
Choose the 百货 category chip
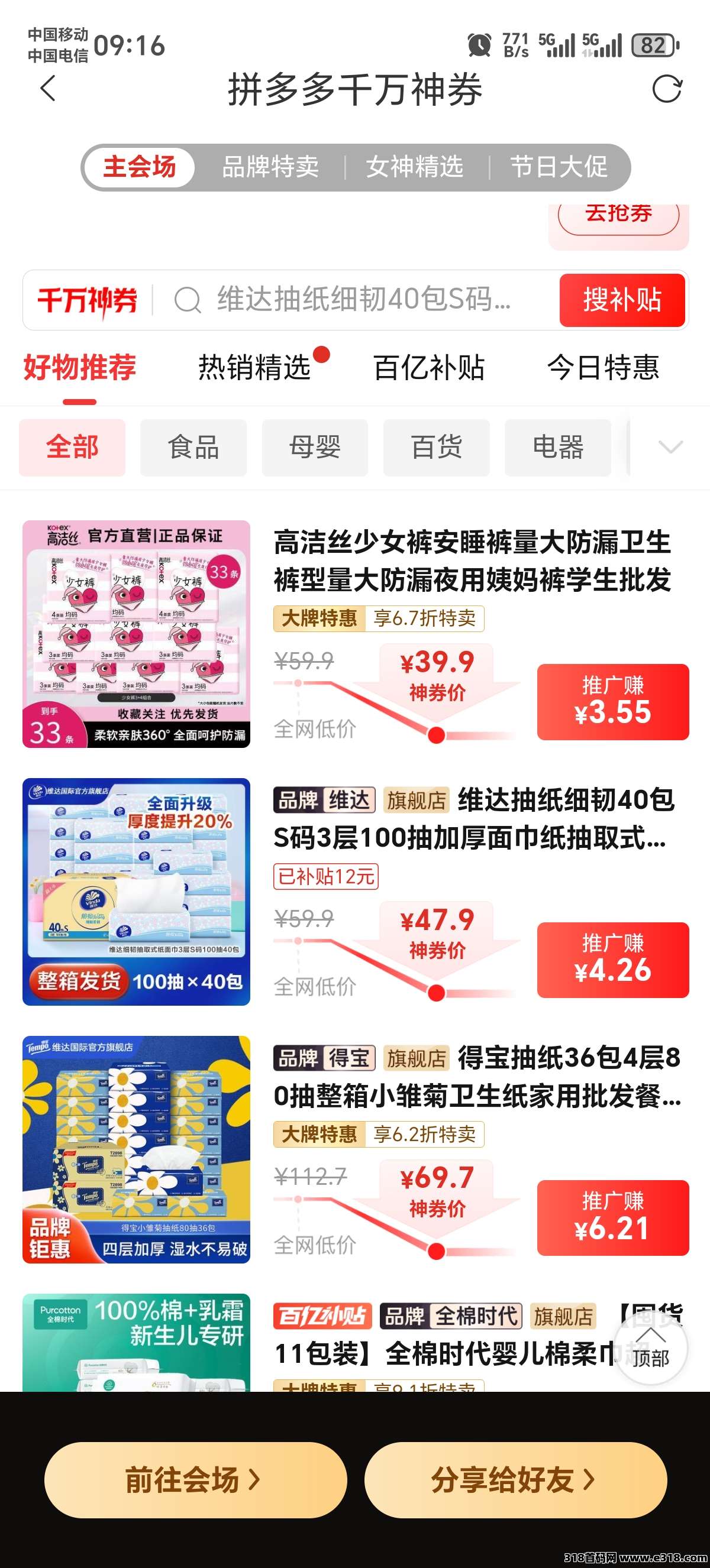[x=436, y=448]
